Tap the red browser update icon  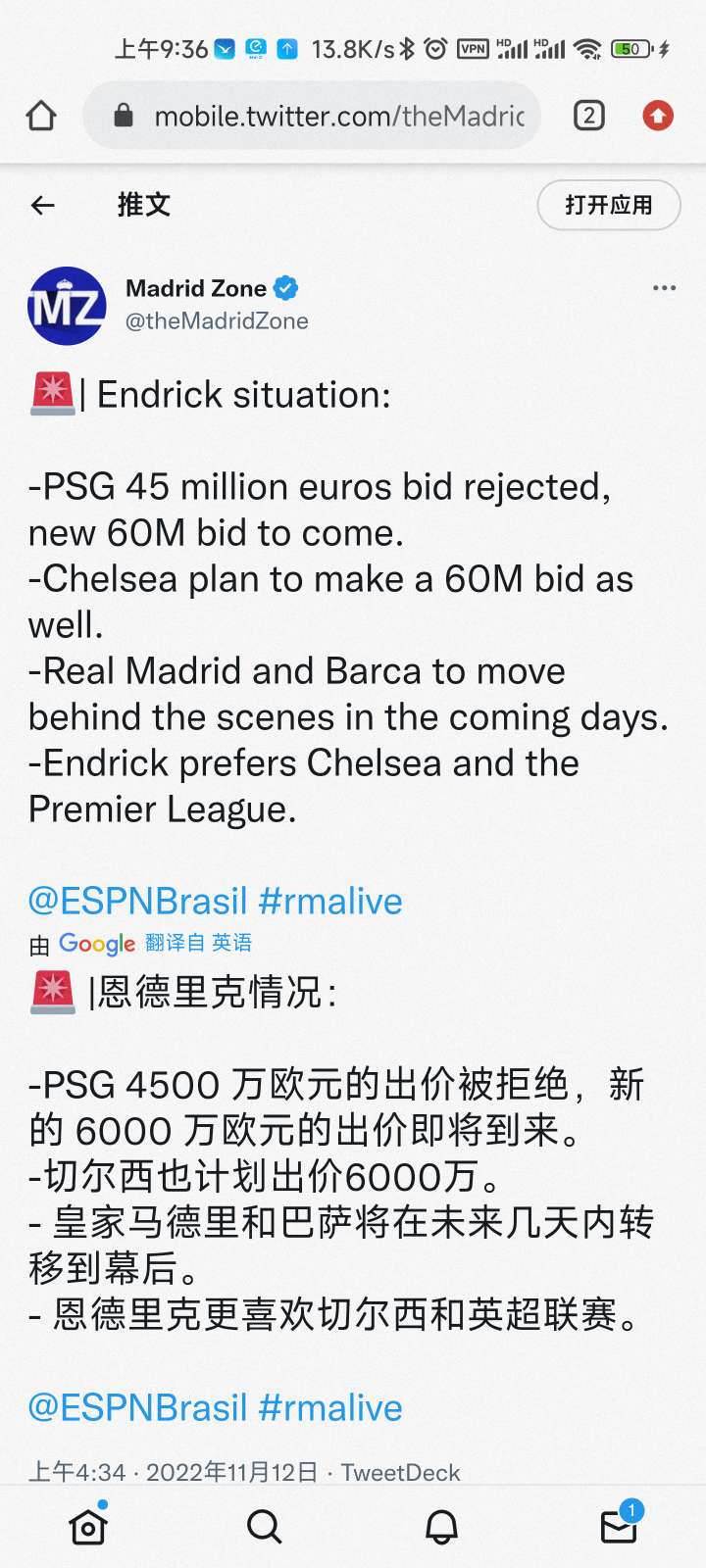(658, 117)
